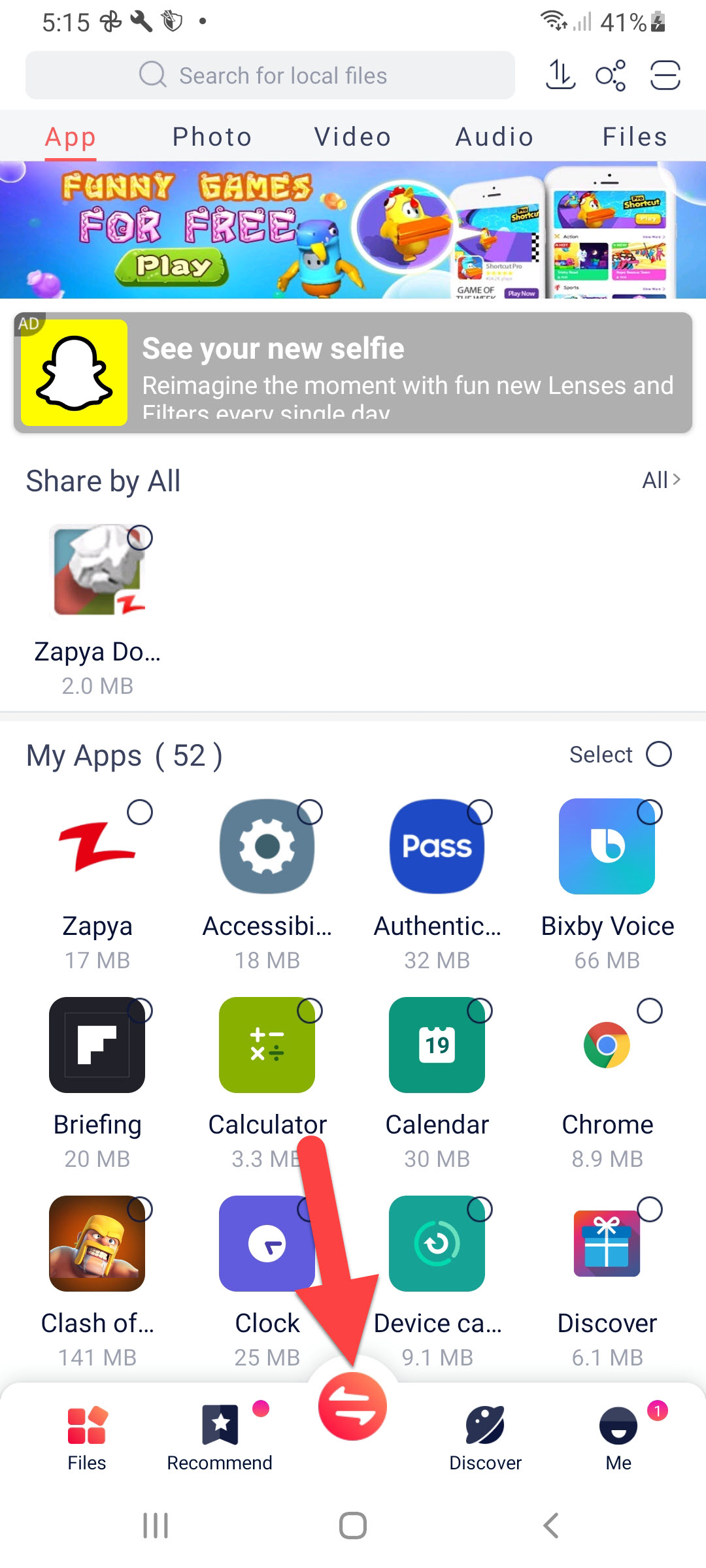The width and height of the screenshot is (706, 1568).
Task: Open the connect and share icon
Action: [x=611, y=75]
